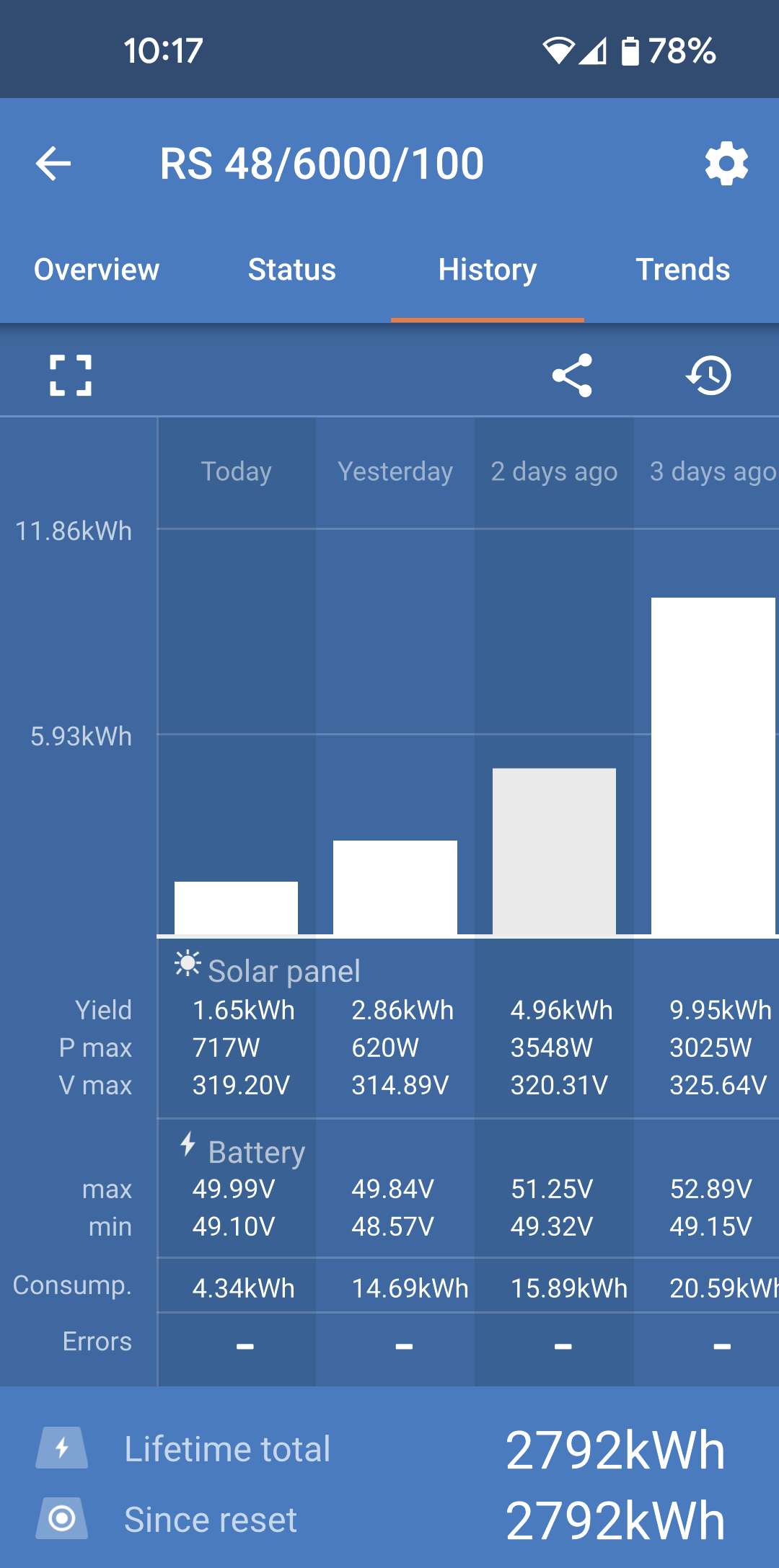Expand the chart to fullscreen
The height and width of the screenshot is (1568, 779).
pos(71,375)
